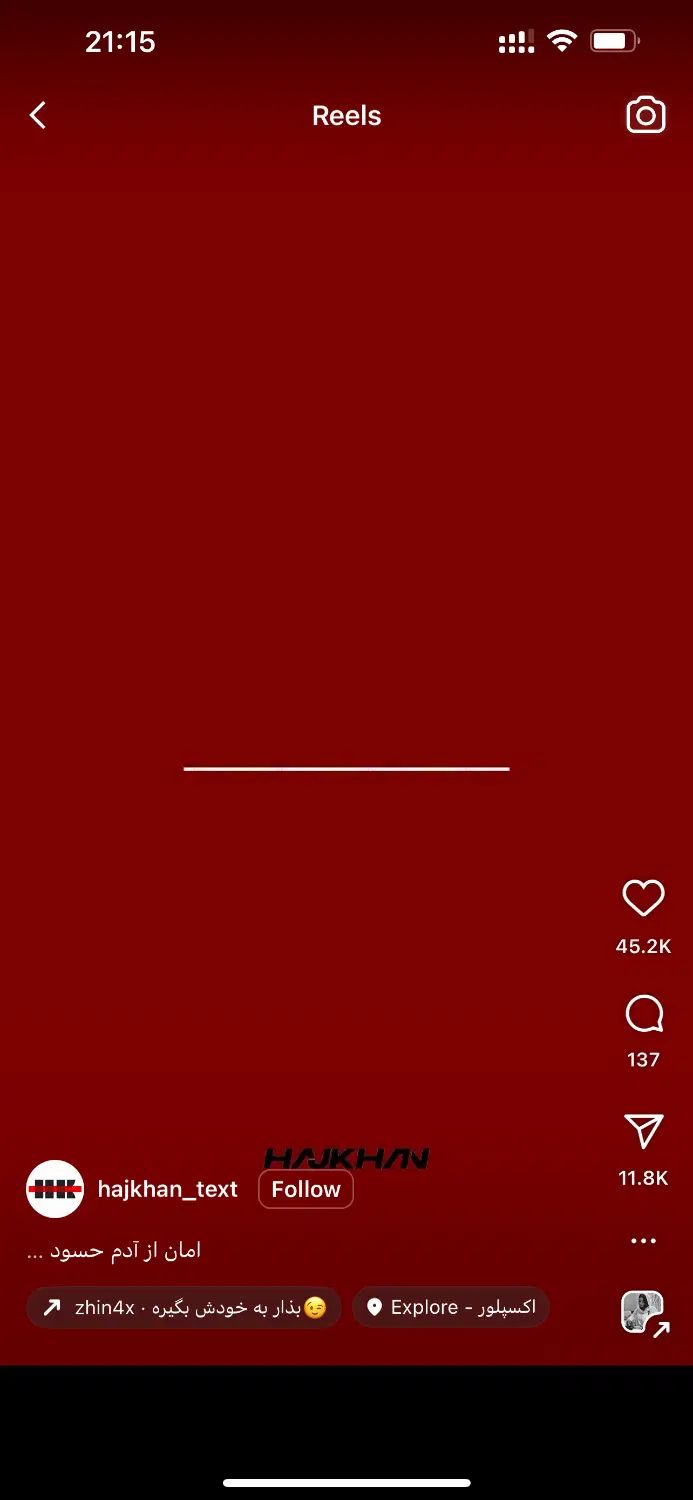This screenshot has width=693, height=1500.
Task: Open the hajkhan_text profile picture
Action: pos(55,1189)
